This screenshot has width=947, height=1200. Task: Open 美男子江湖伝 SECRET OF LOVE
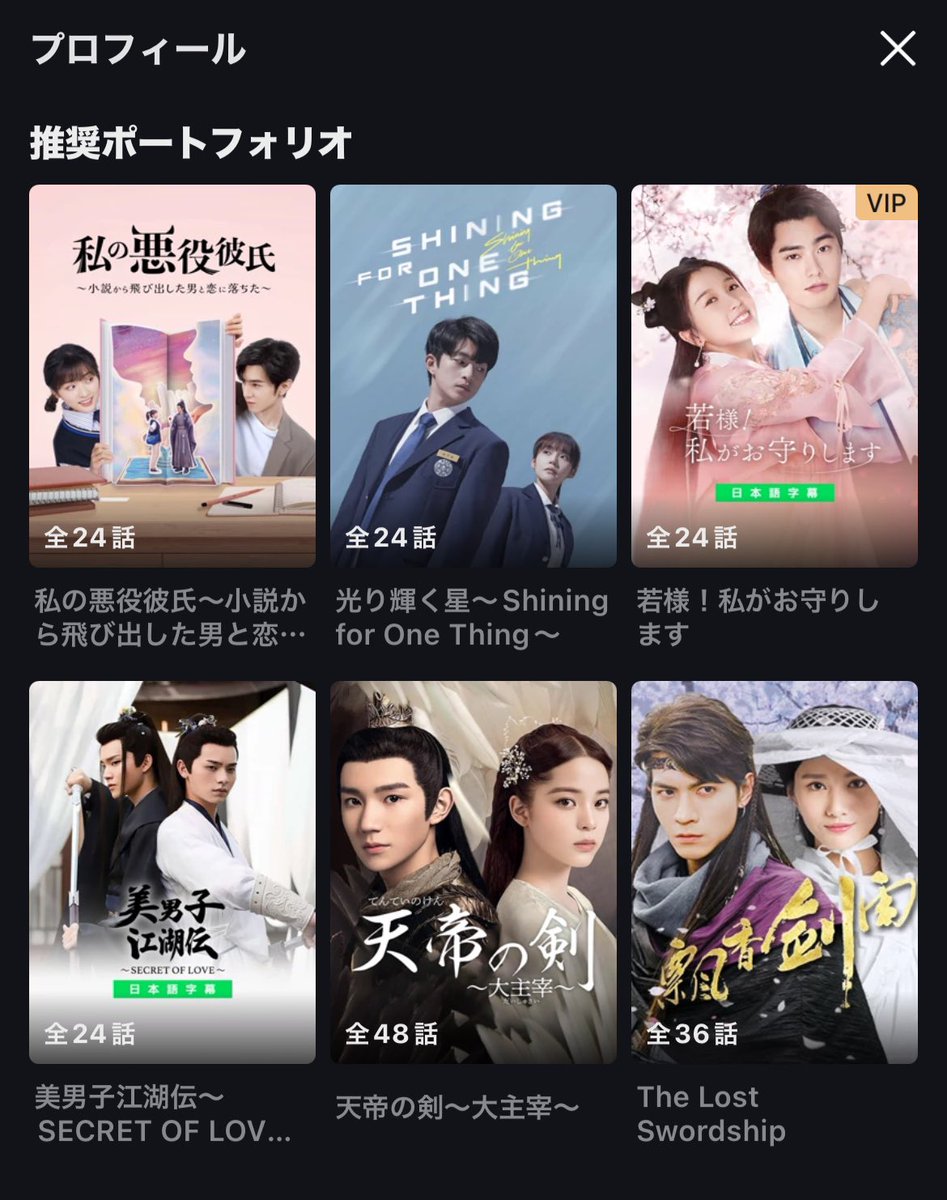coord(172,872)
